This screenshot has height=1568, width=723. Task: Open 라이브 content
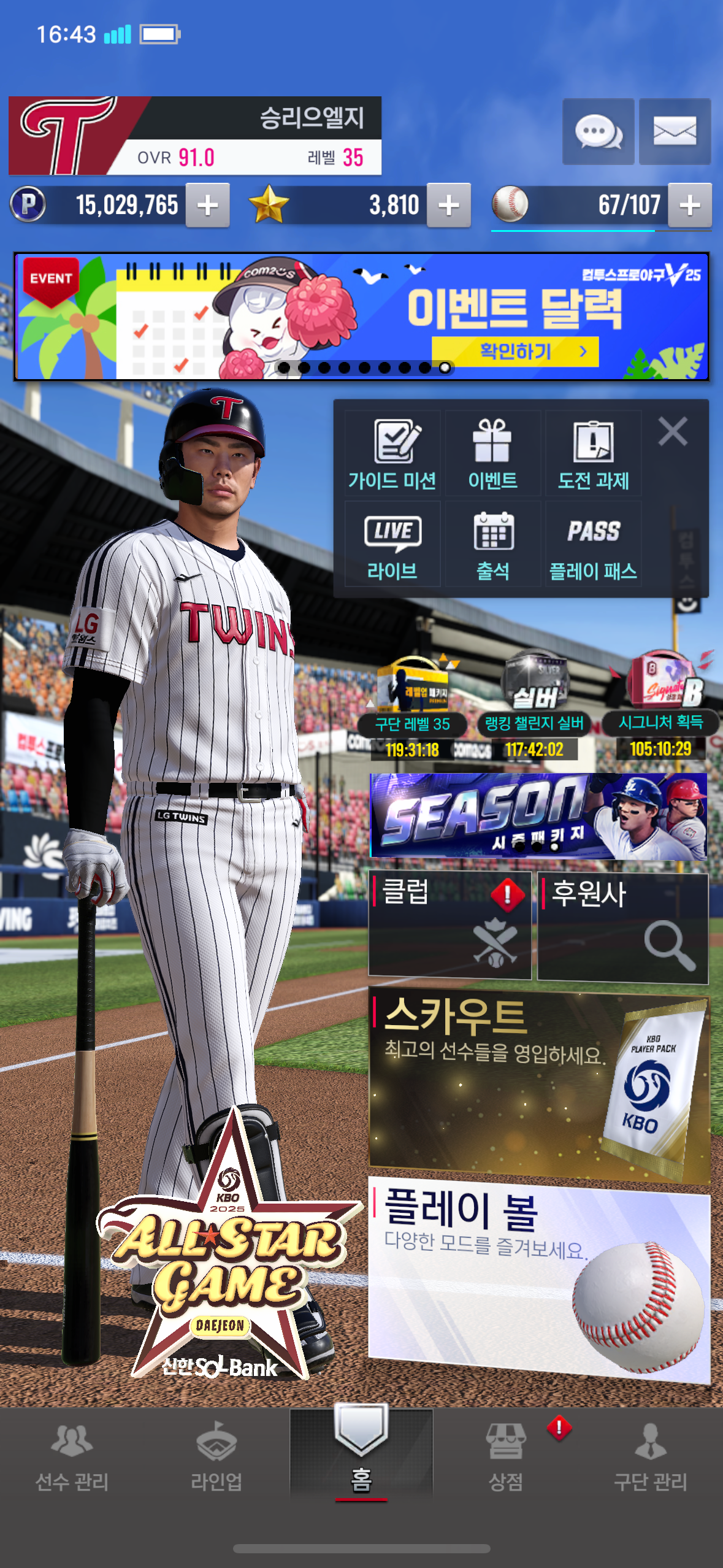click(392, 545)
